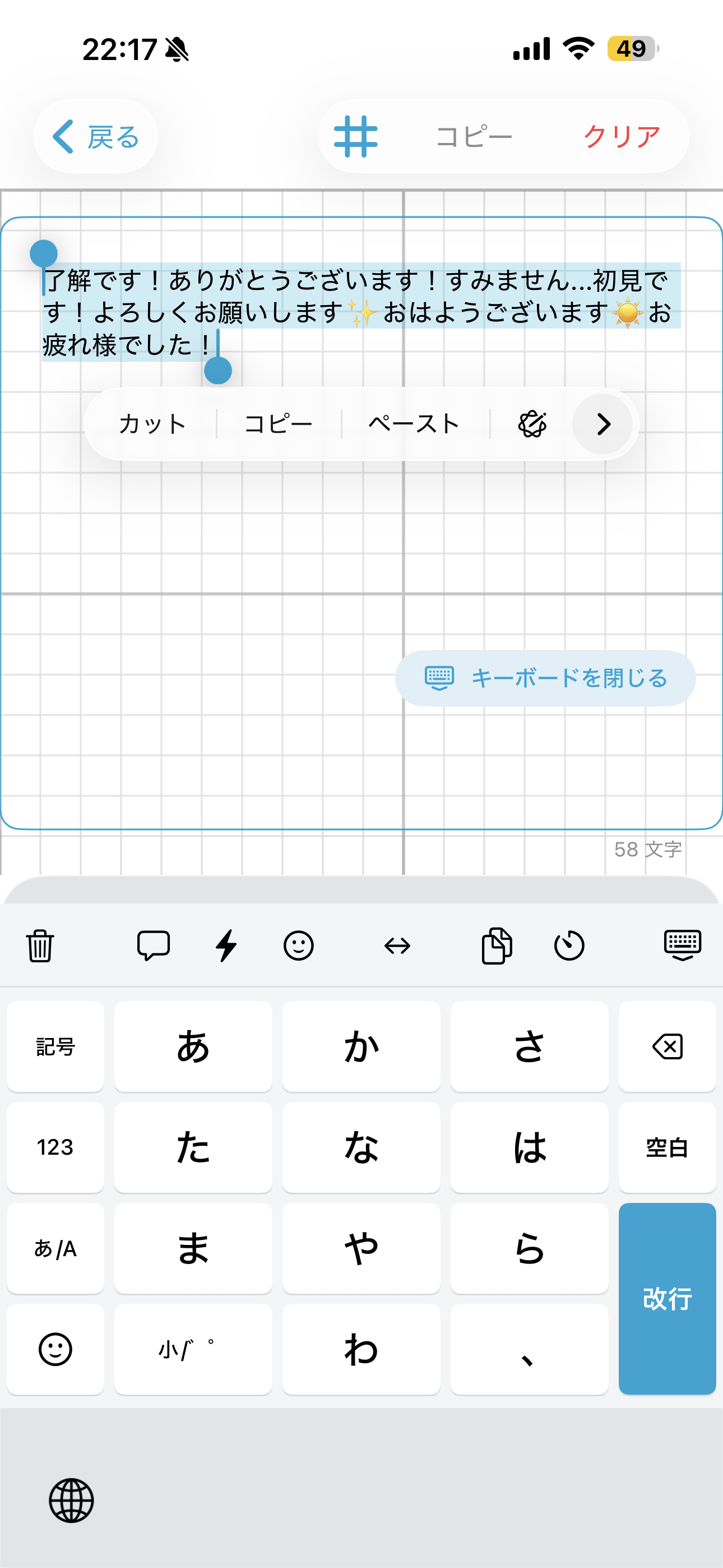Select the AI sparkle icon in selection menu
The width and height of the screenshot is (723, 1568).
533,423
